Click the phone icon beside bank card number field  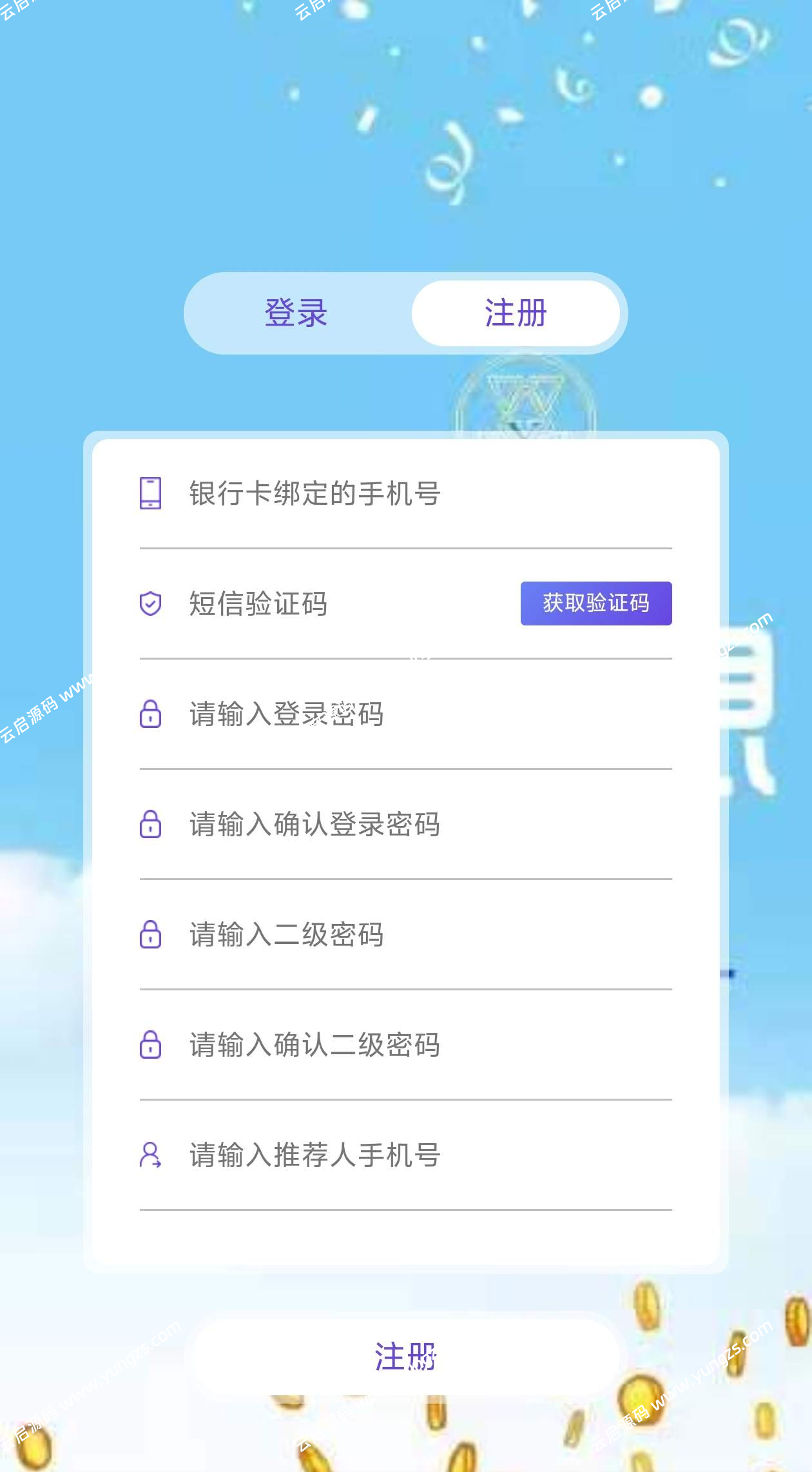(151, 493)
